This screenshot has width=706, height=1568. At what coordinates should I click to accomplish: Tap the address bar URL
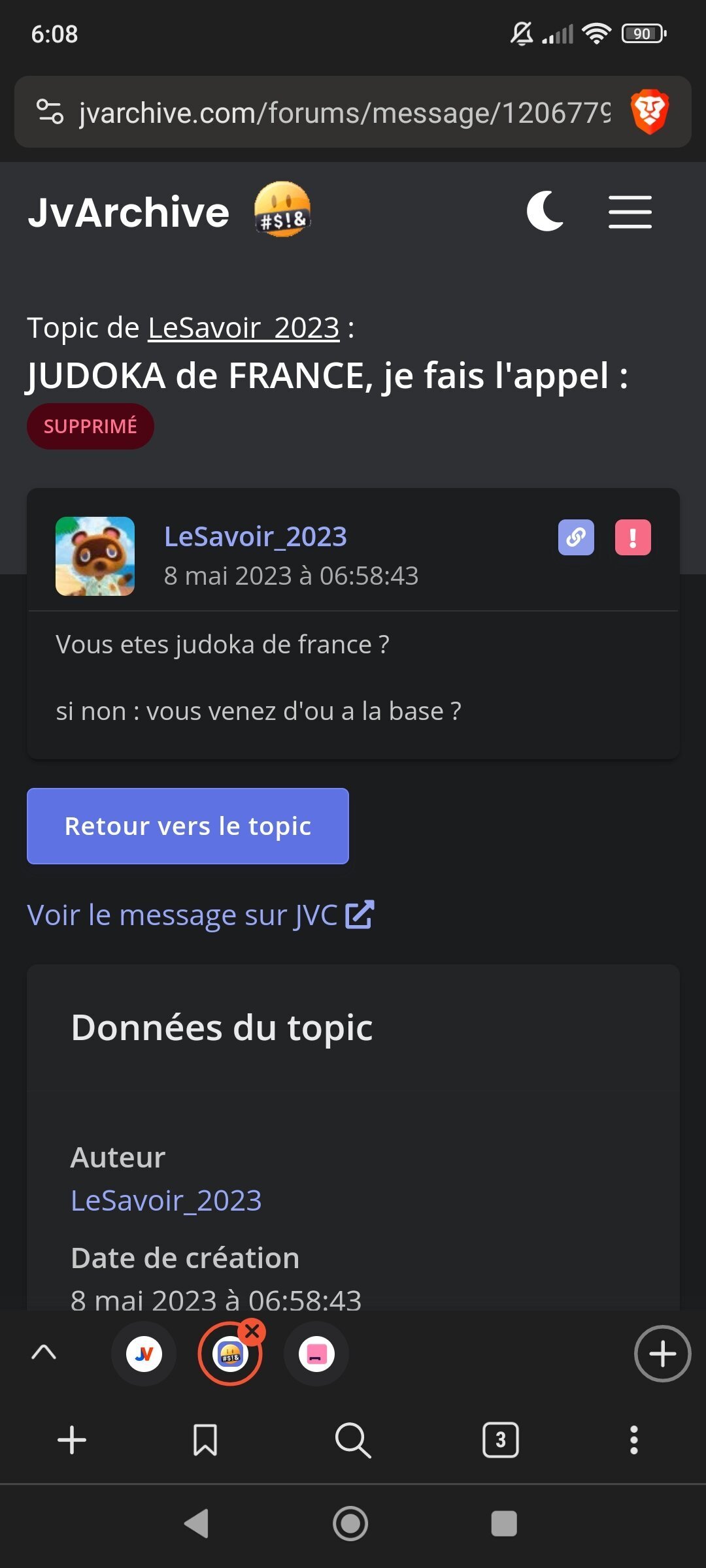[x=345, y=112]
